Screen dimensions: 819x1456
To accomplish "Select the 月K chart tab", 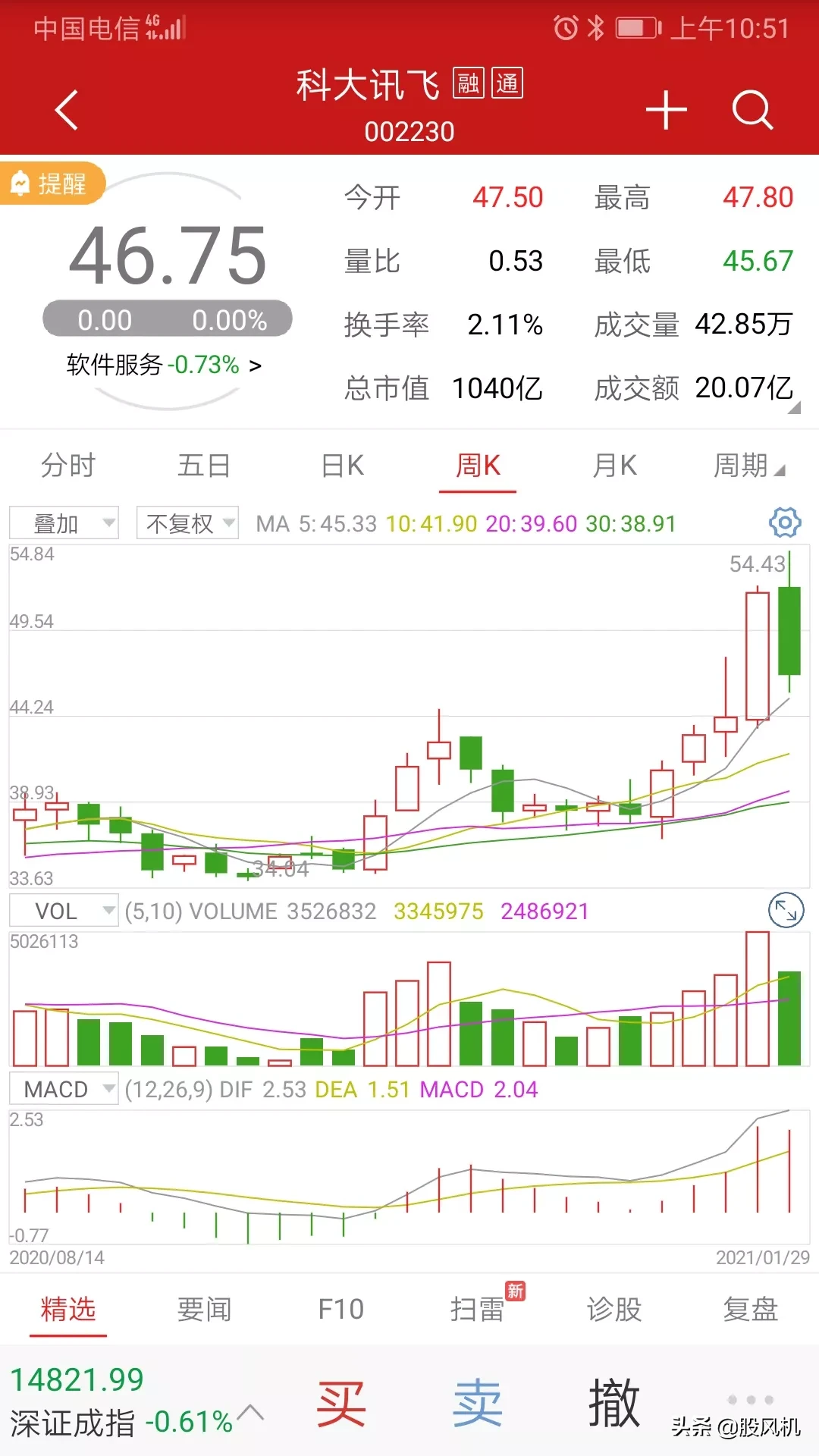I will pyautogui.click(x=614, y=466).
